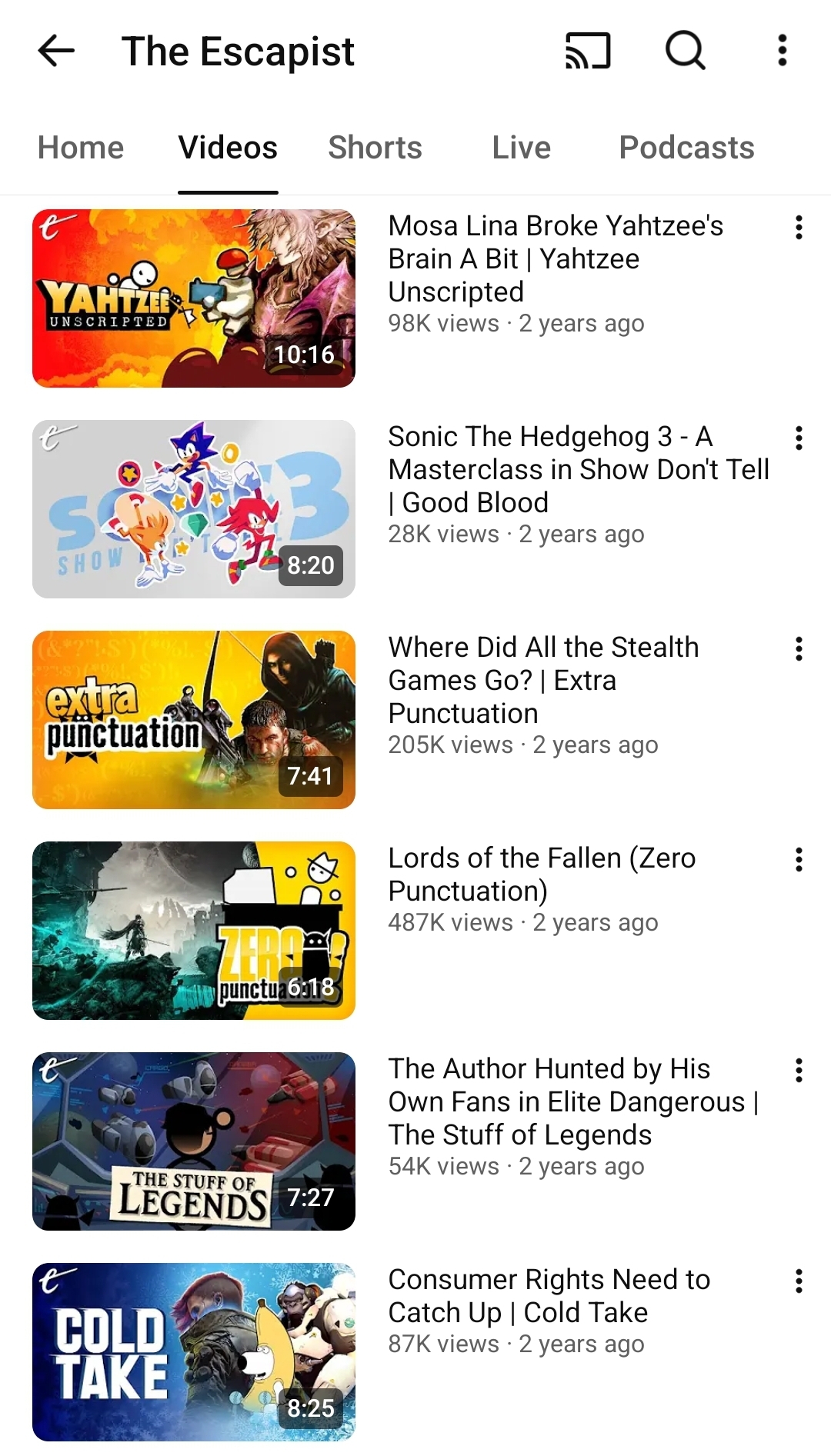The image size is (831, 1456).
Task: Switch to the Shorts tab
Action: (375, 148)
